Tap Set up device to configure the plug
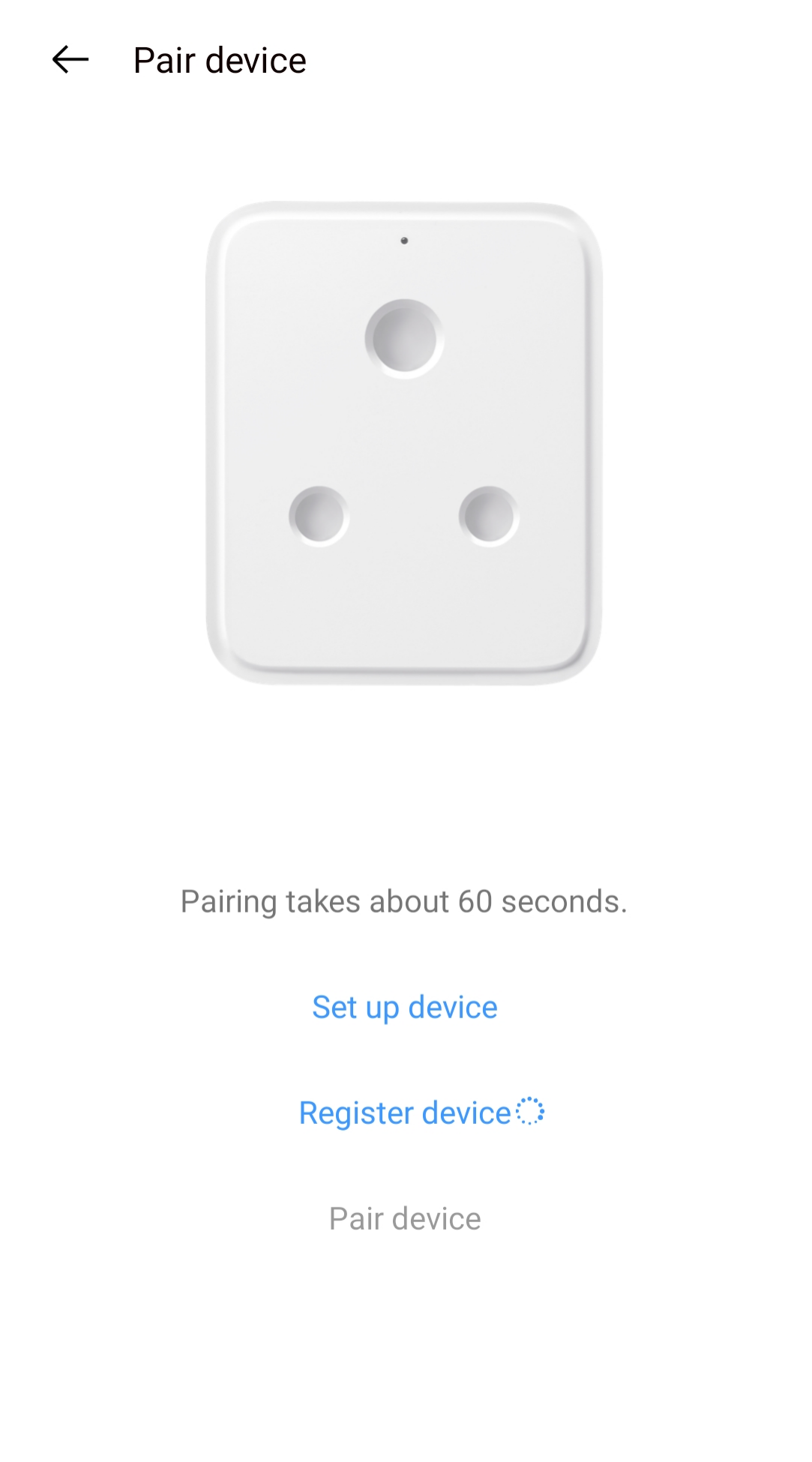This screenshot has height=1462, width=812. coord(405,1008)
